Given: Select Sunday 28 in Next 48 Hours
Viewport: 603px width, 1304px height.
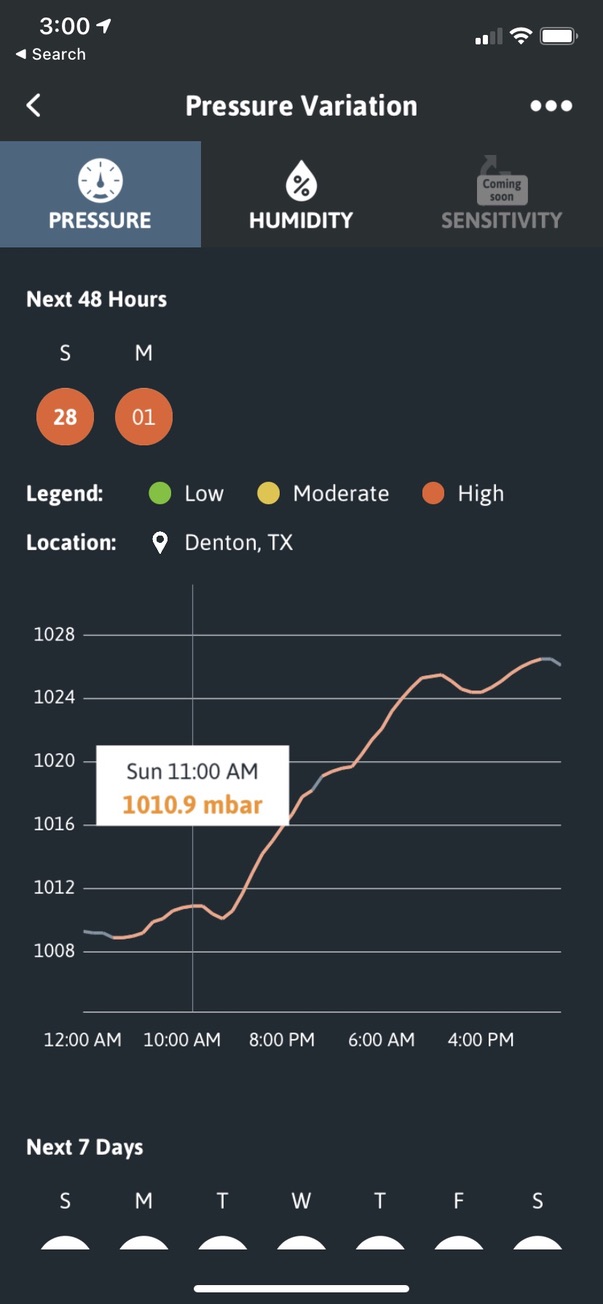Looking at the screenshot, I should [x=65, y=417].
